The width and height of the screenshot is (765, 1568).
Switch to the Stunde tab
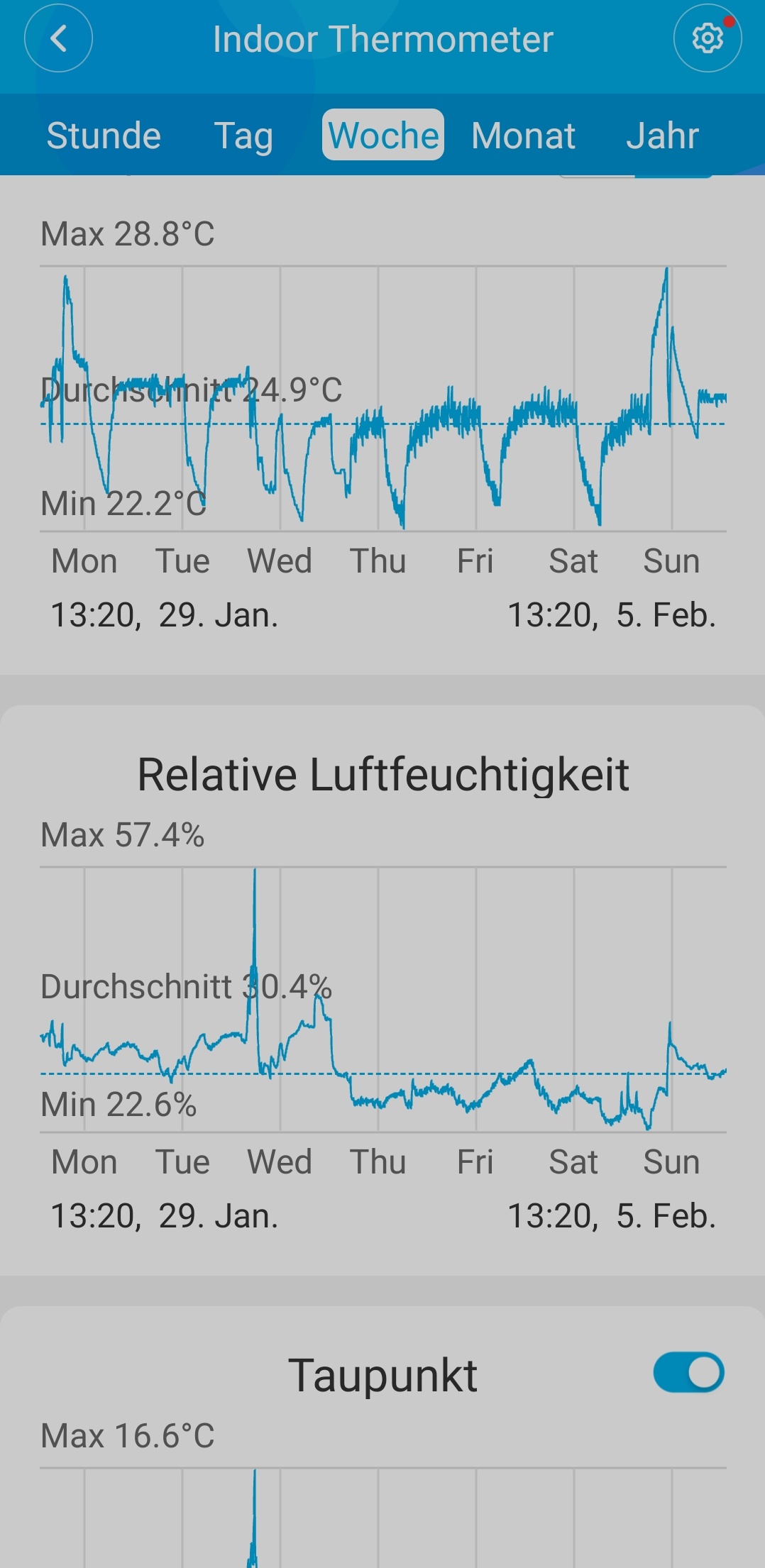[x=104, y=136]
